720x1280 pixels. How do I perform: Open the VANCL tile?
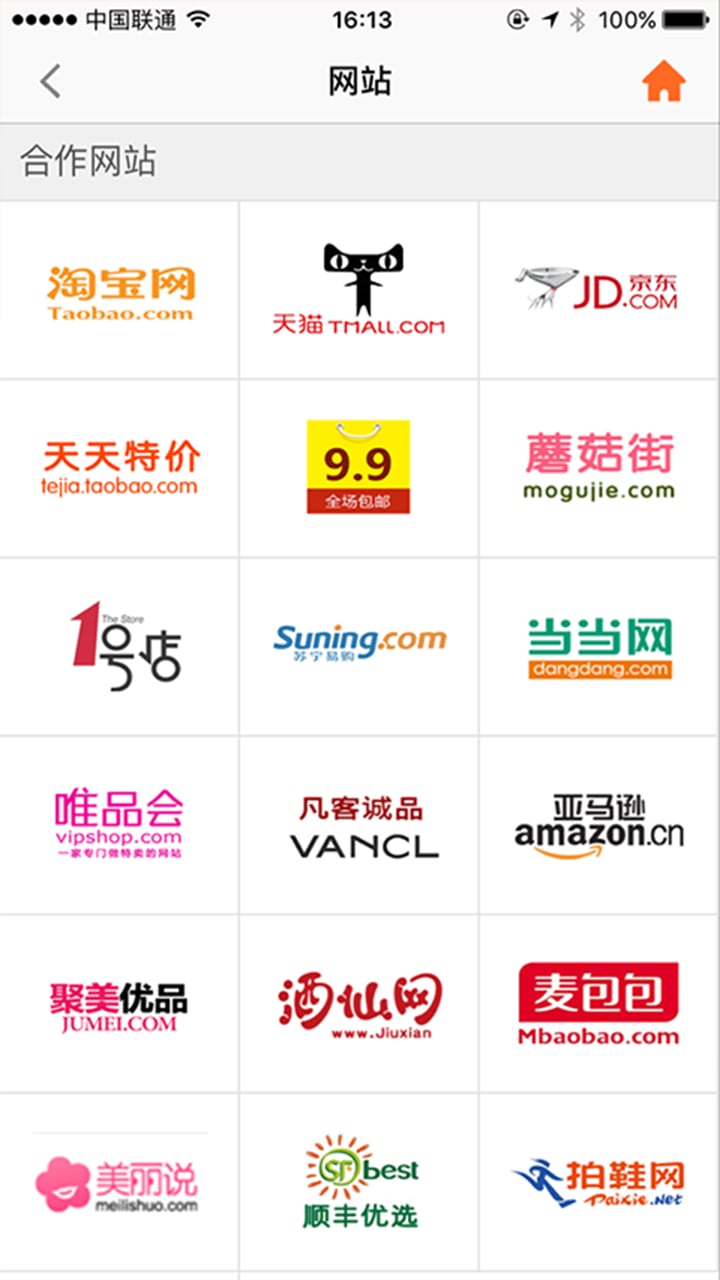pyautogui.click(x=359, y=824)
